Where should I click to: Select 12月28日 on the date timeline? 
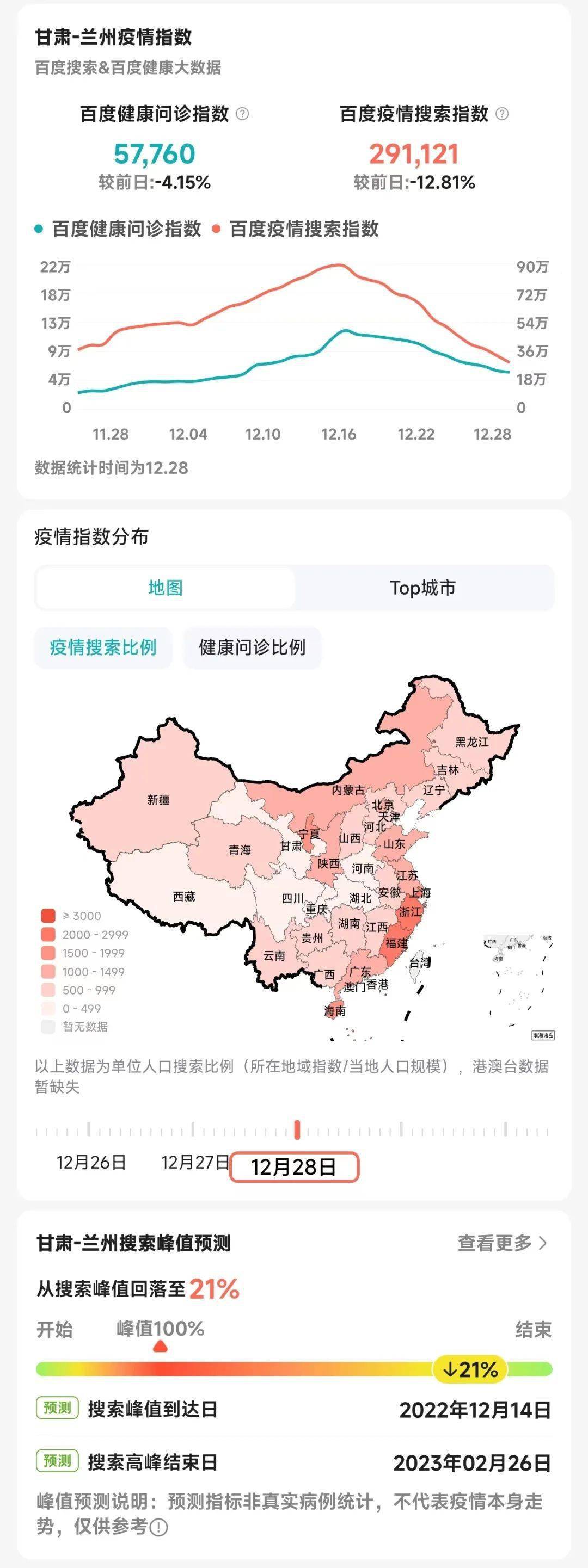tap(293, 1166)
